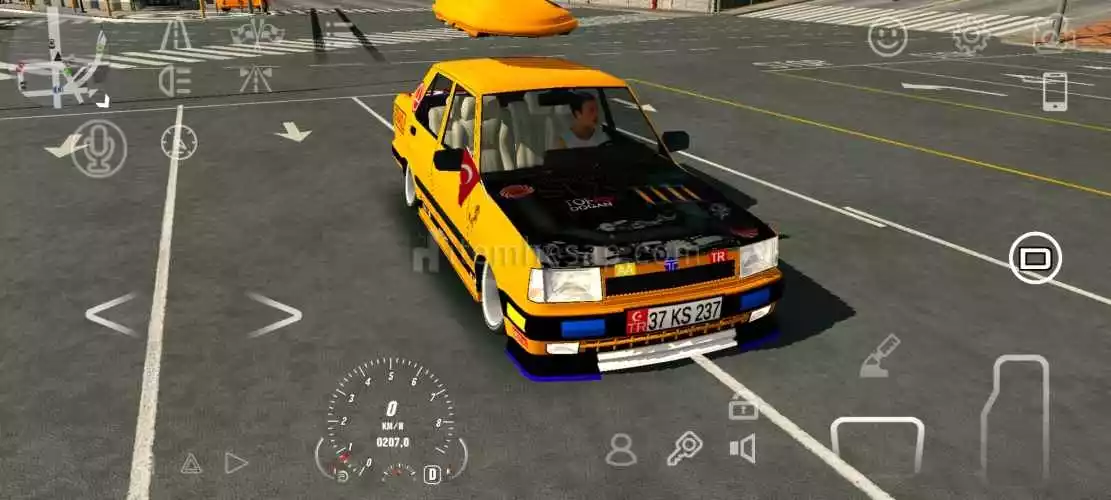Viewport: 1111px width, 500px height.
Task: Sound the horn
Action: coord(742,448)
